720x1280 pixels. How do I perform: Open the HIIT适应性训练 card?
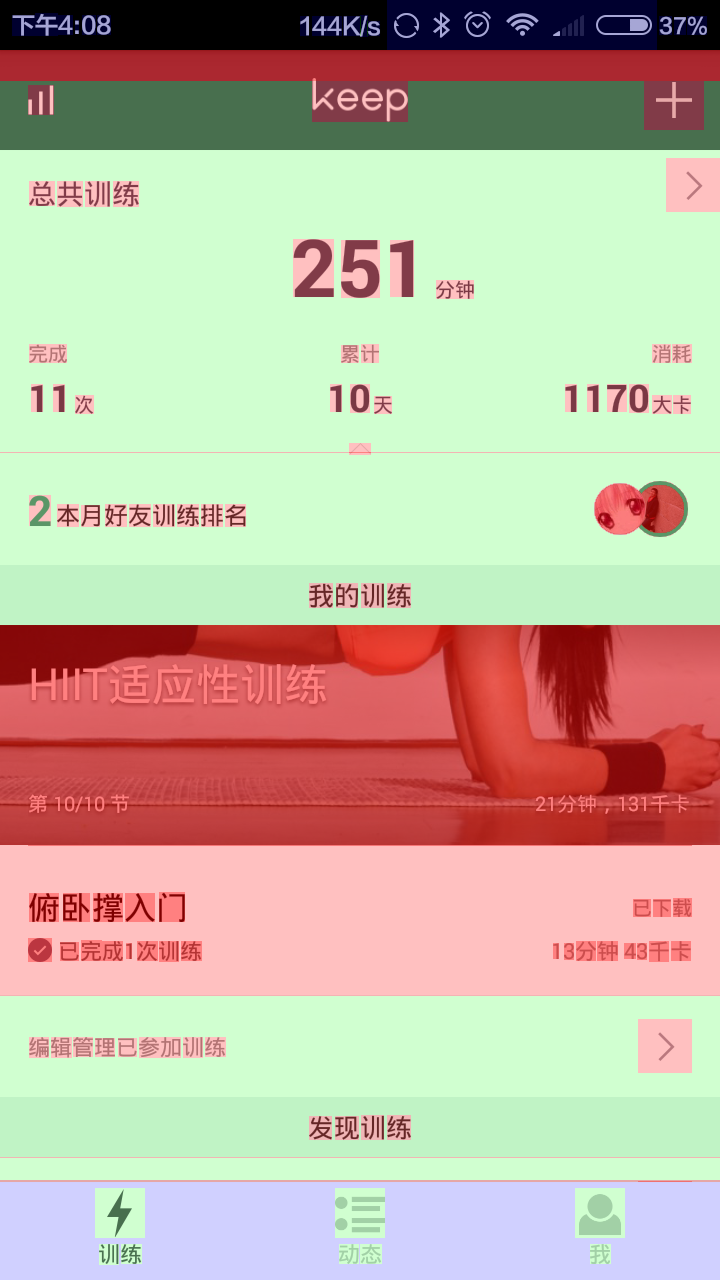click(360, 735)
